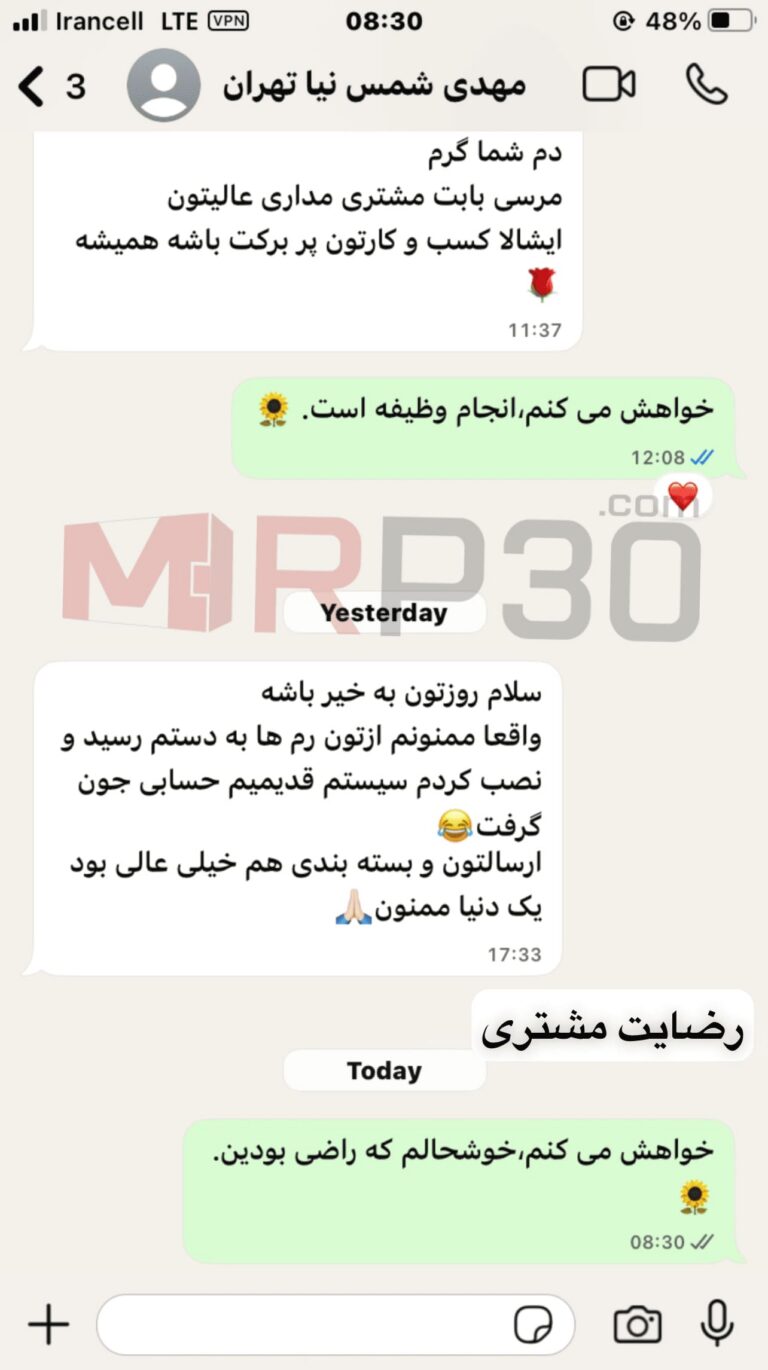Open the camera to send a photo

point(637,1325)
